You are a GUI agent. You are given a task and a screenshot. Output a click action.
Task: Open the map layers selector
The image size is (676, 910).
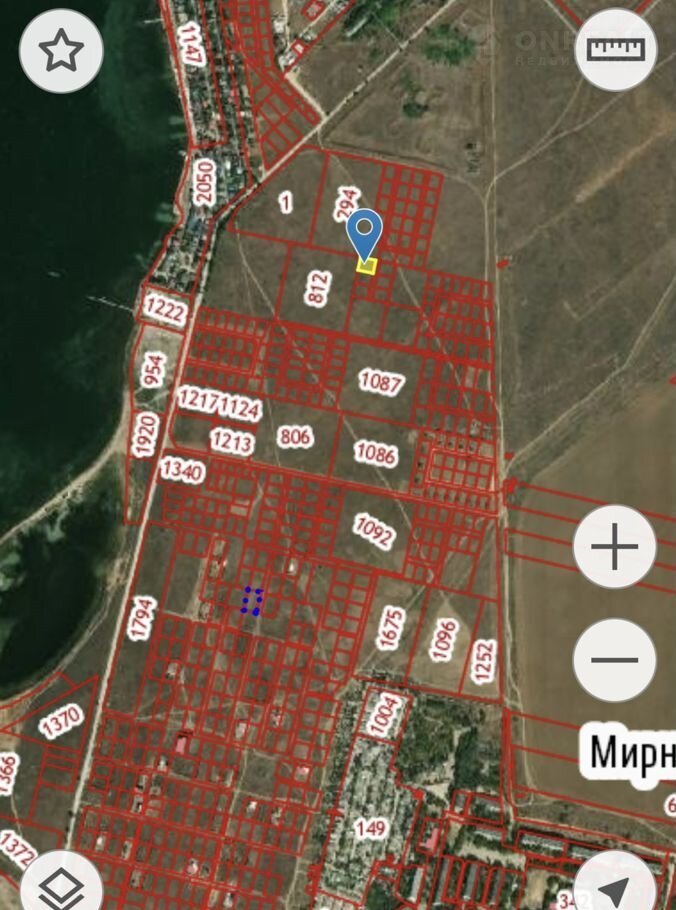click(61, 886)
